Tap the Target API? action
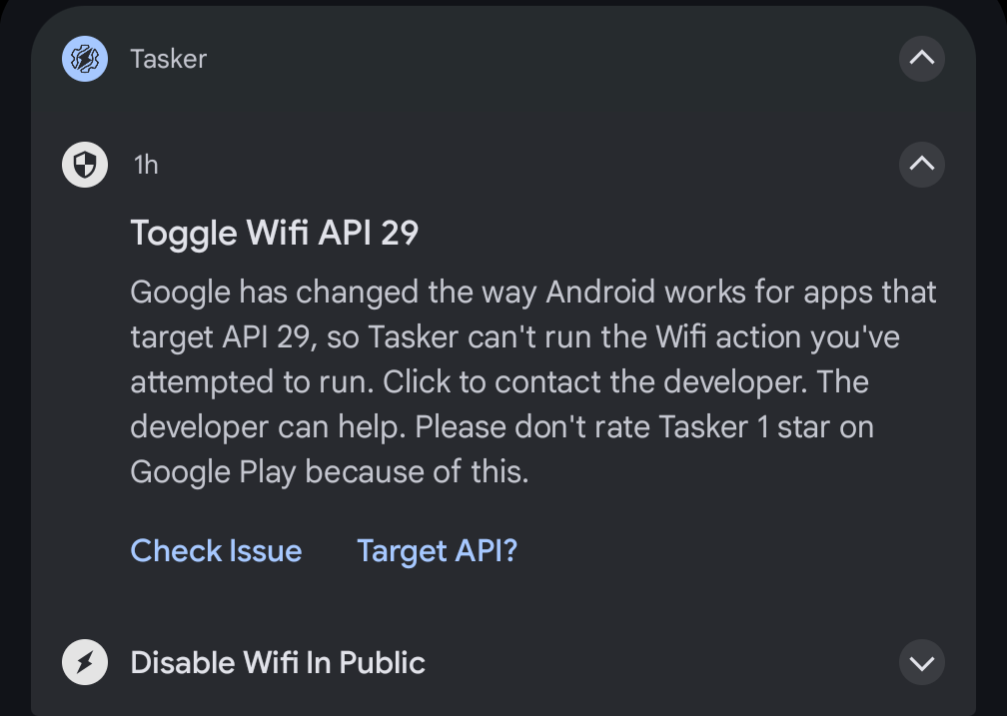The image size is (1007, 716). click(x=437, y=551)
